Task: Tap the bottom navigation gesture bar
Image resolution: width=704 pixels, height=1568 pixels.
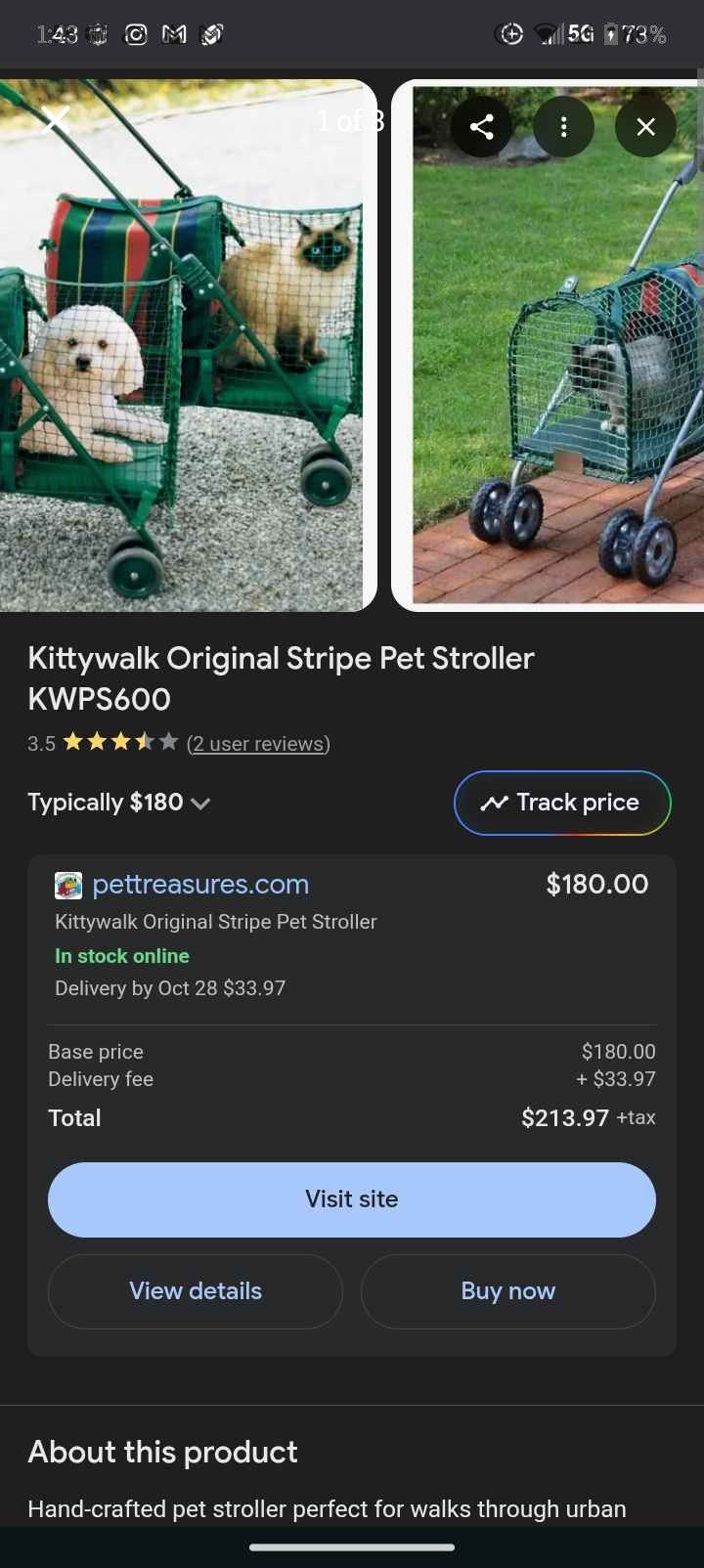Action: pos(352,1547)
